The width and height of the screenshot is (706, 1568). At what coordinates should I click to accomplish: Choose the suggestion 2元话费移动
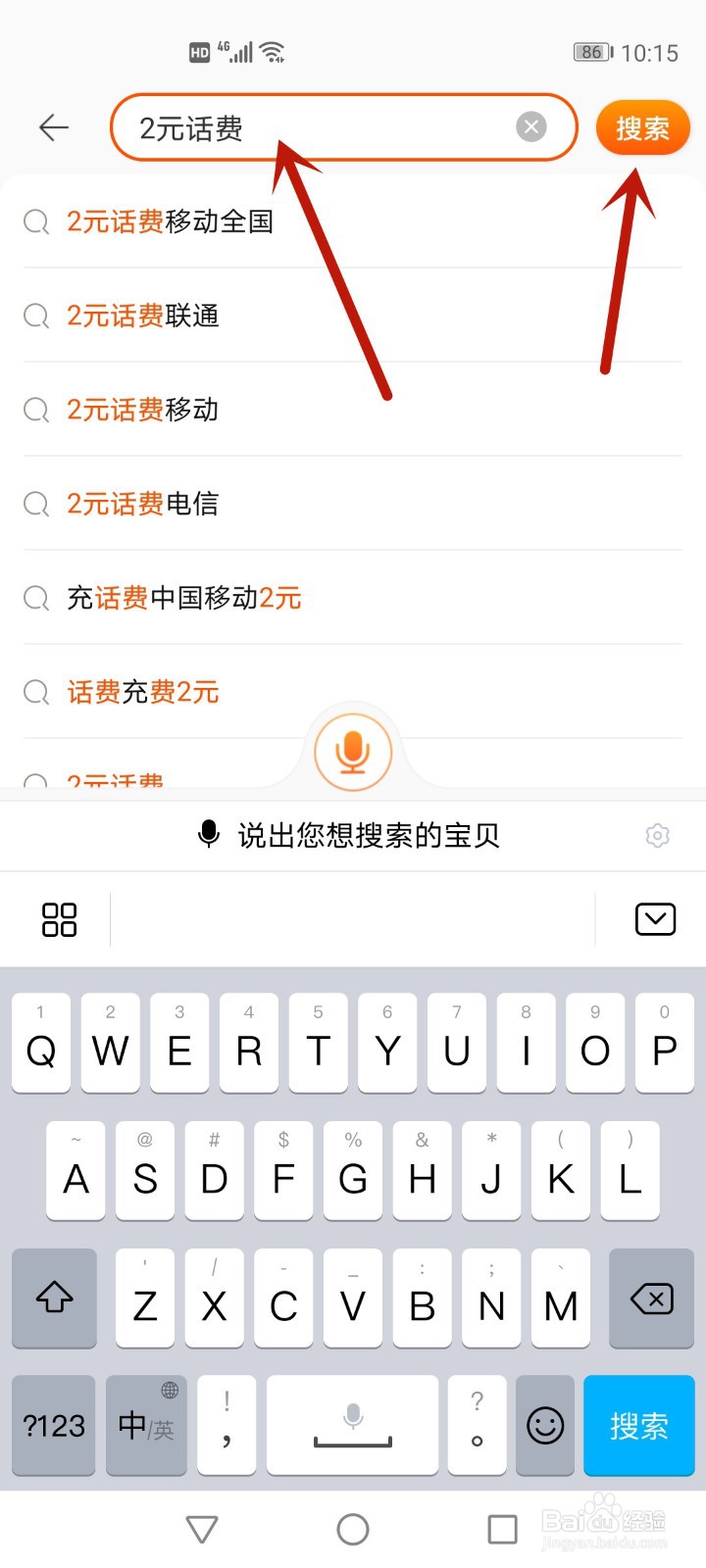point(353,410)
